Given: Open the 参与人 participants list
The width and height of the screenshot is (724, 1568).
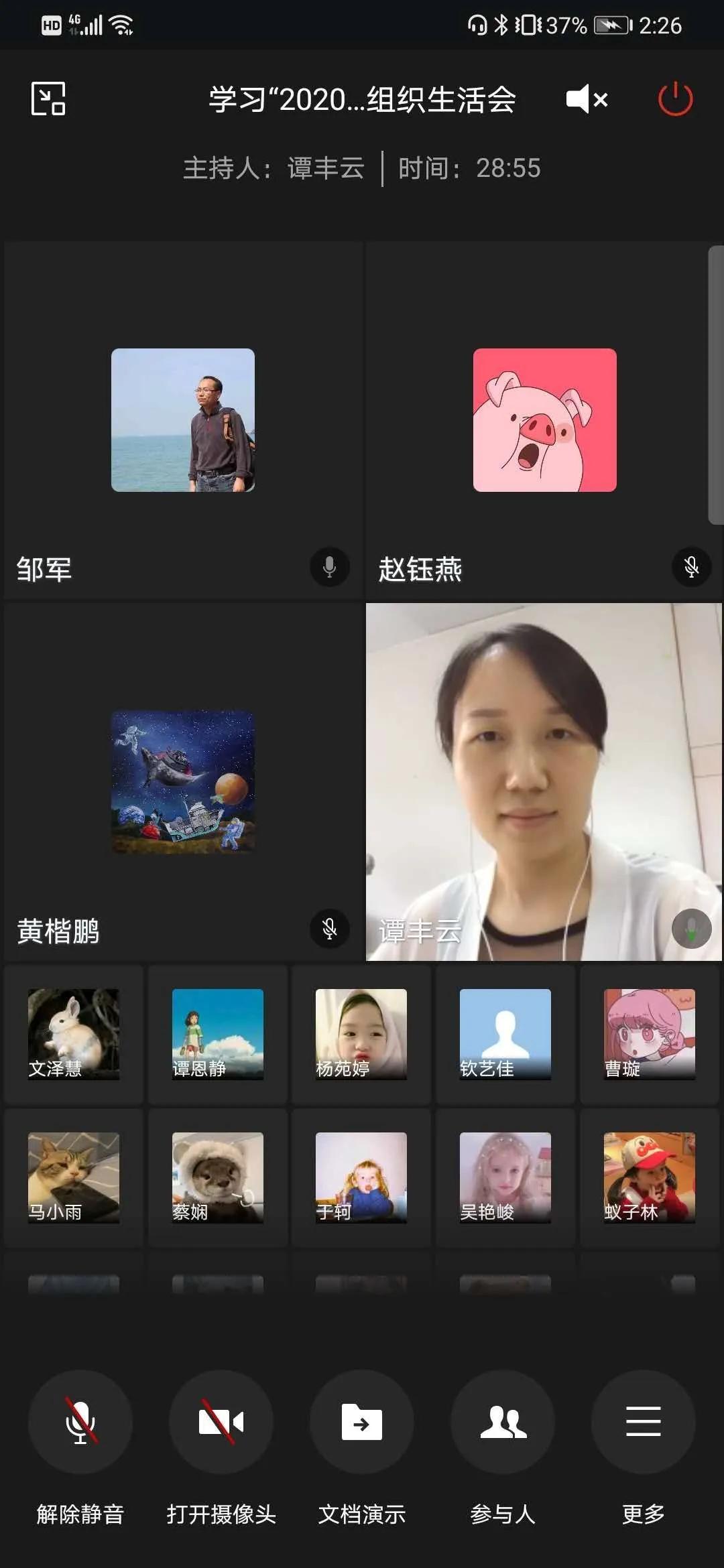Looking at the screenshot, I should [x=503, y=1421].
